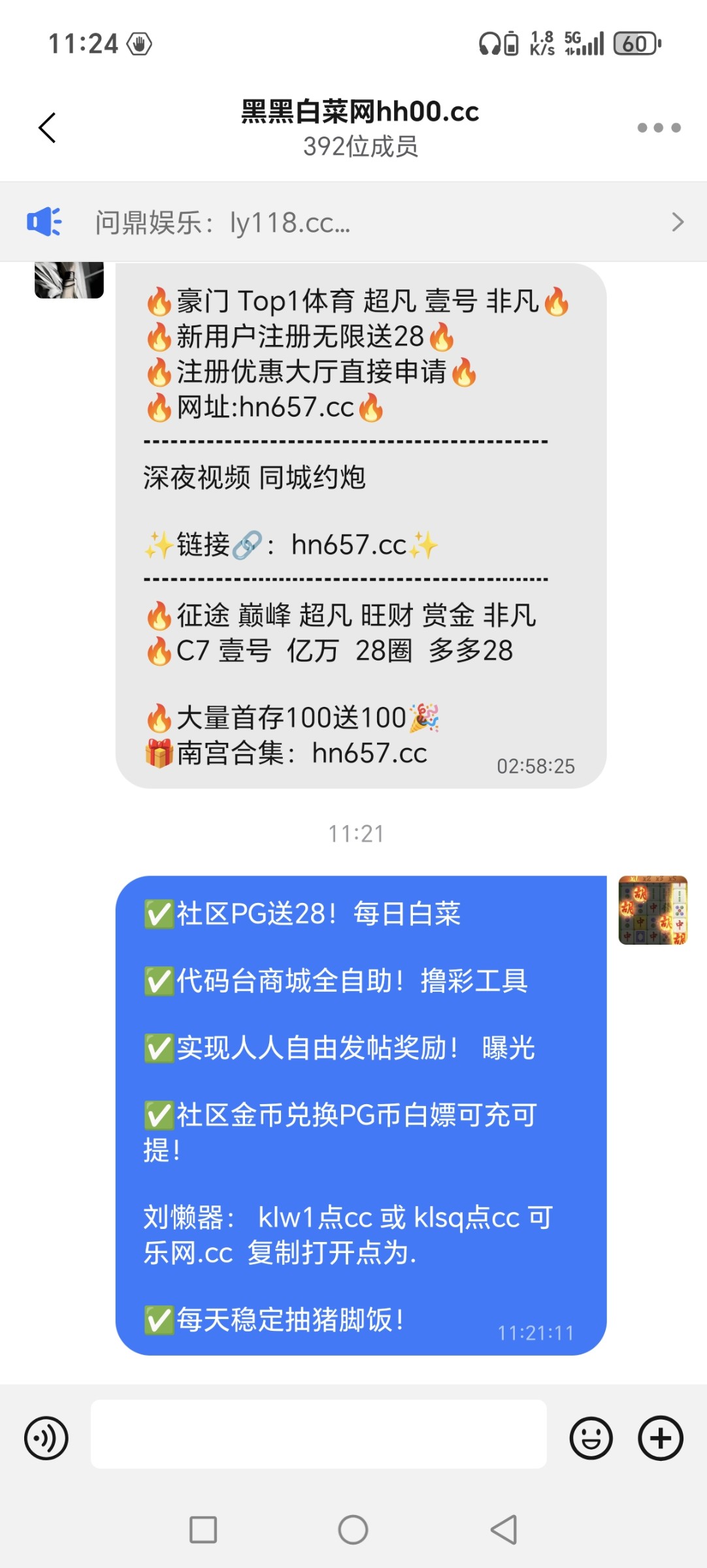Expand the announcement banner chevron
The height and width of the screenshot is (1568, 707).
678,222
